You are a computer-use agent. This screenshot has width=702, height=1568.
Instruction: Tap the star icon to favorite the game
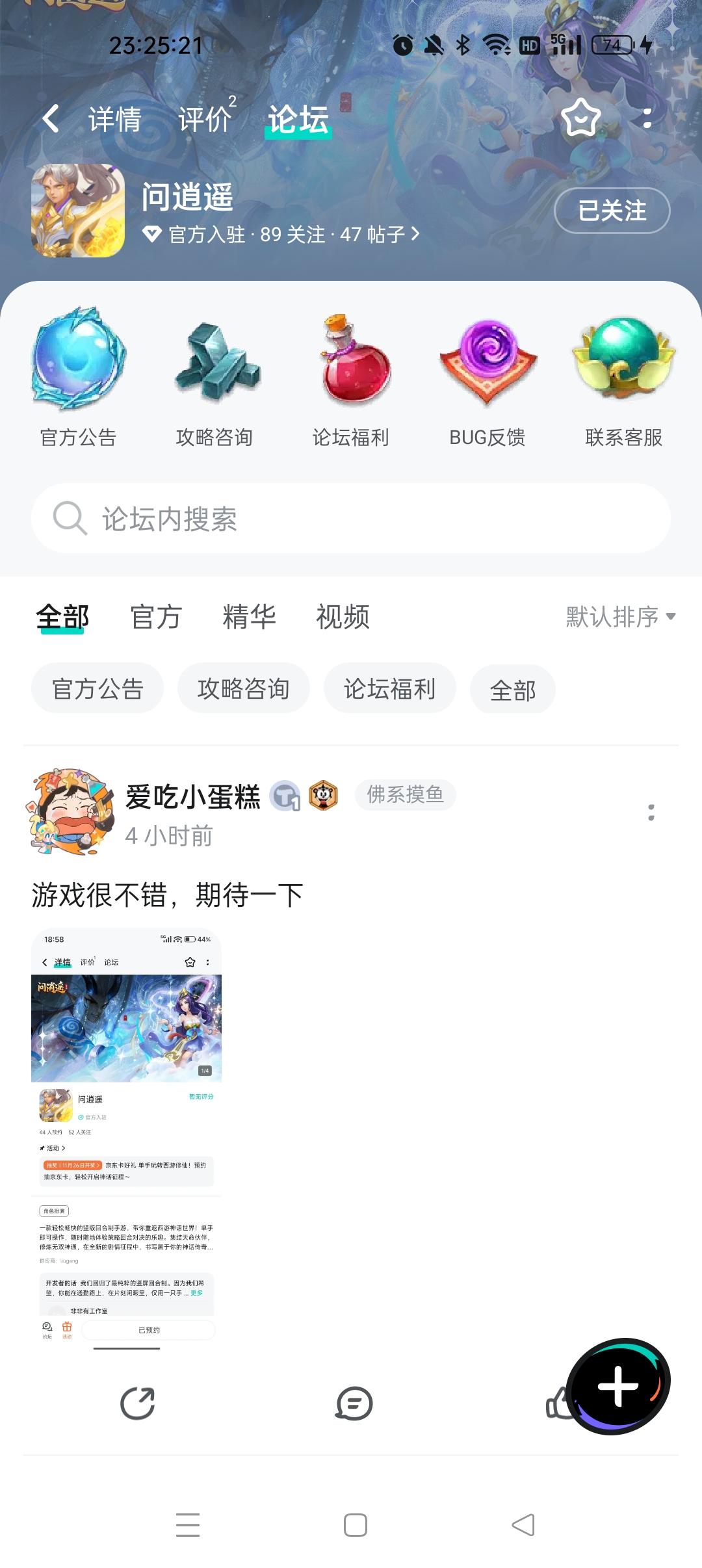[x=580, y=119]
